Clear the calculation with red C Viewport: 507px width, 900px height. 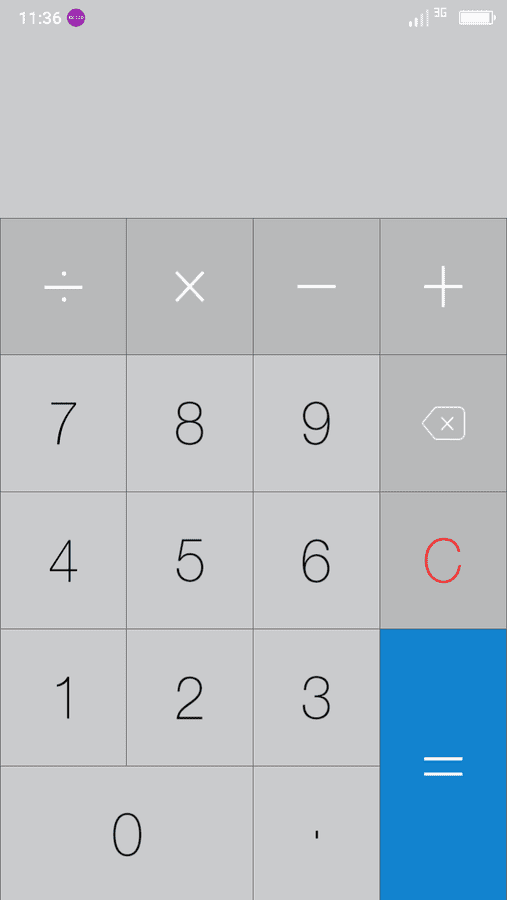coord(443,560)
